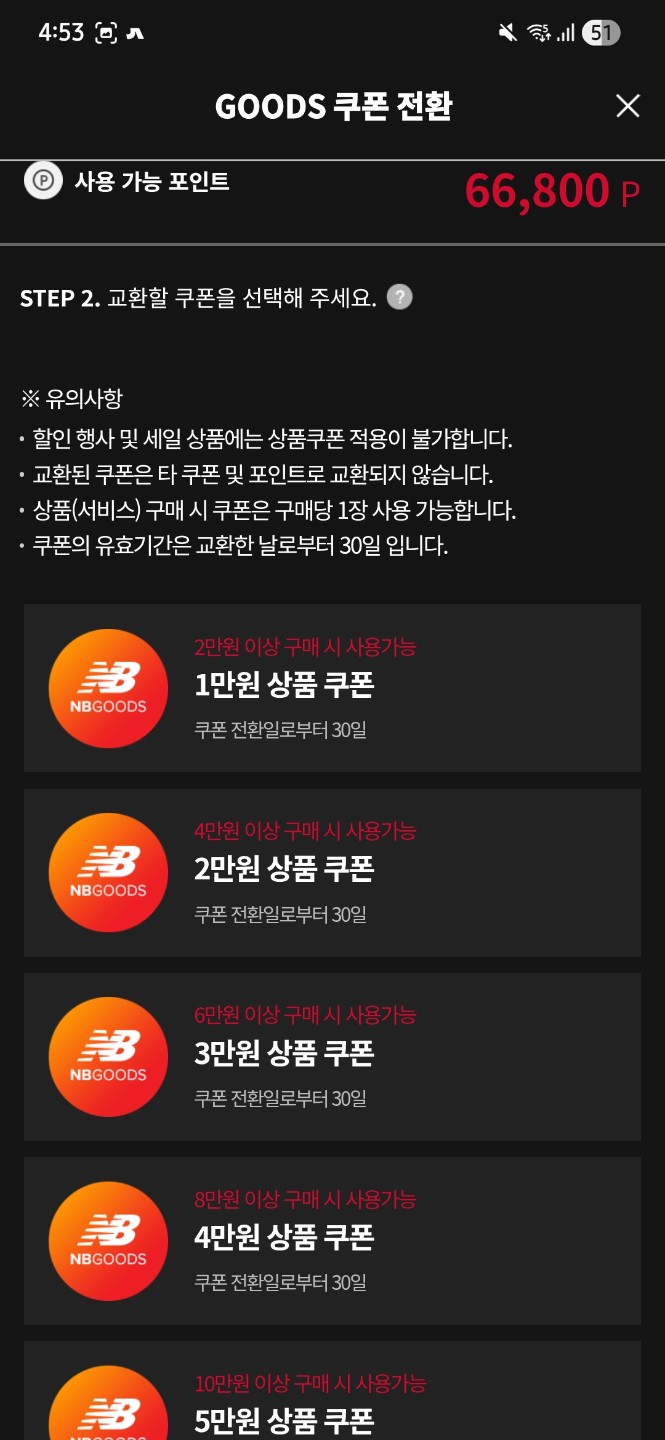Open the help icon next to STEP 2

(399, 298)
